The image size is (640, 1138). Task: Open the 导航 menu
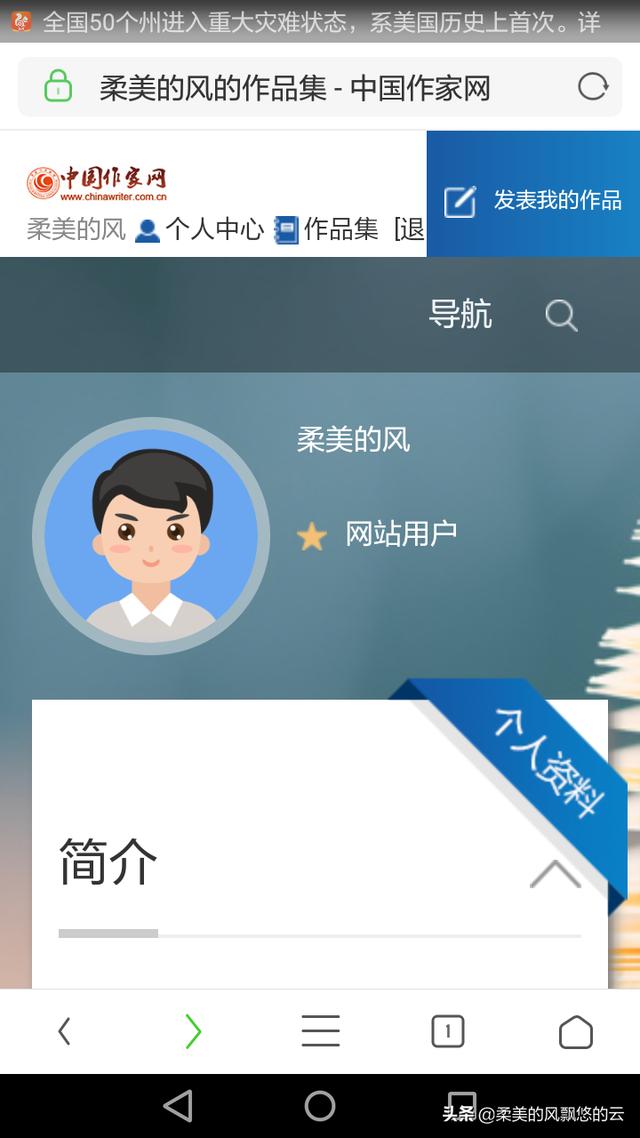pyautogui.click(x=460, y=314)
